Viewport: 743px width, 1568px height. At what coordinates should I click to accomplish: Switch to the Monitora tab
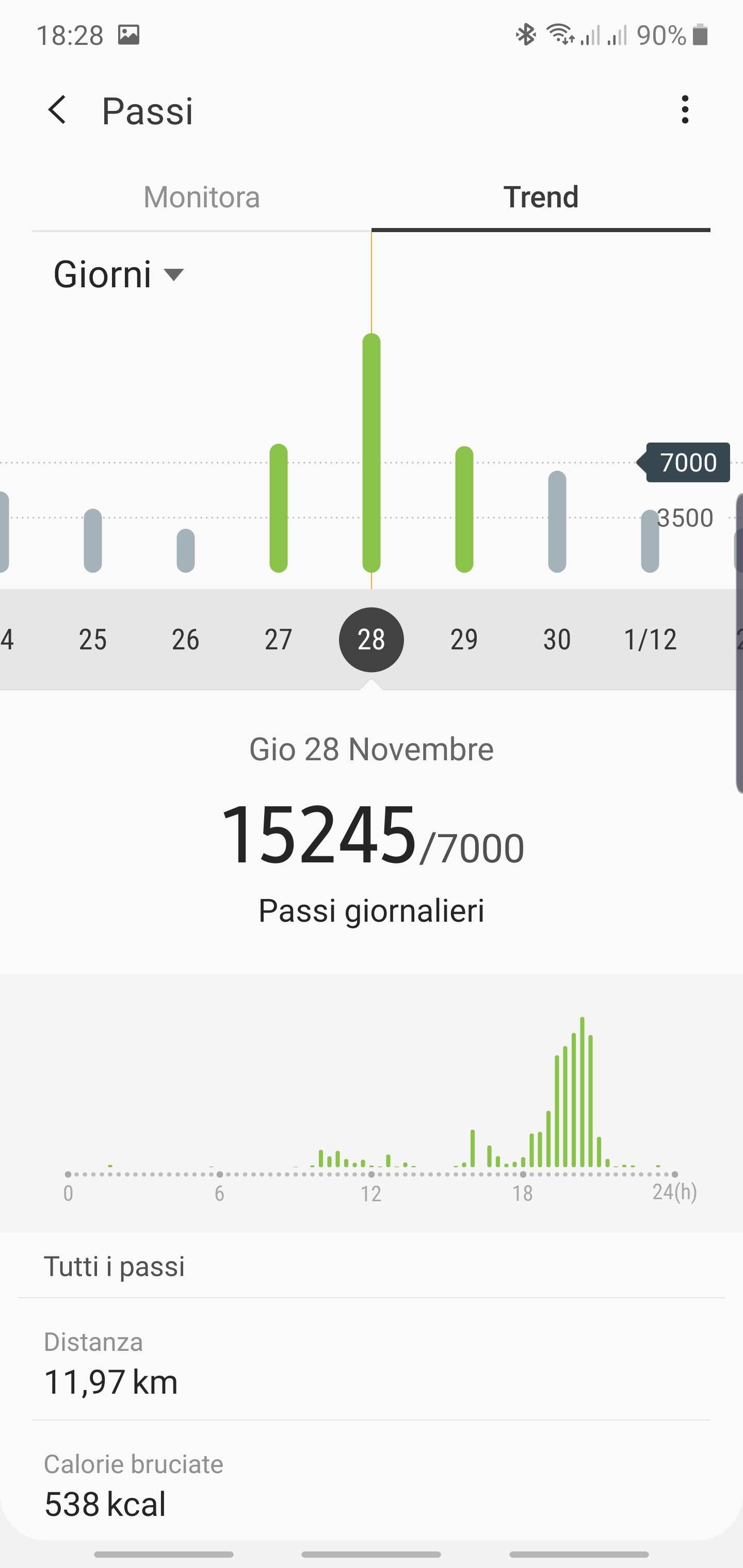coord(202,197)
